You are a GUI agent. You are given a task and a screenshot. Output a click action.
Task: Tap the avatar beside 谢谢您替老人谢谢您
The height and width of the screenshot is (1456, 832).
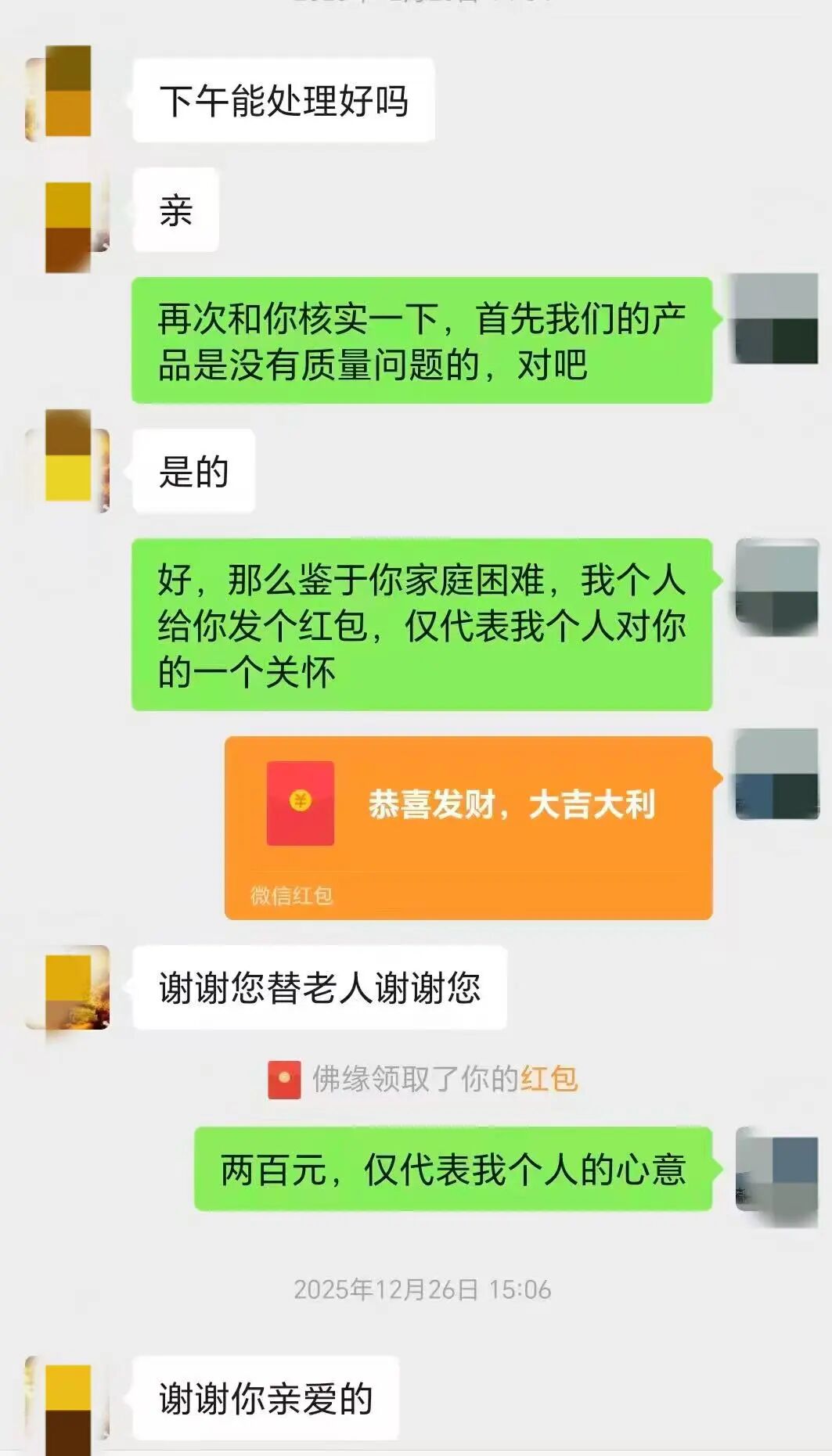tap(67, 987)
